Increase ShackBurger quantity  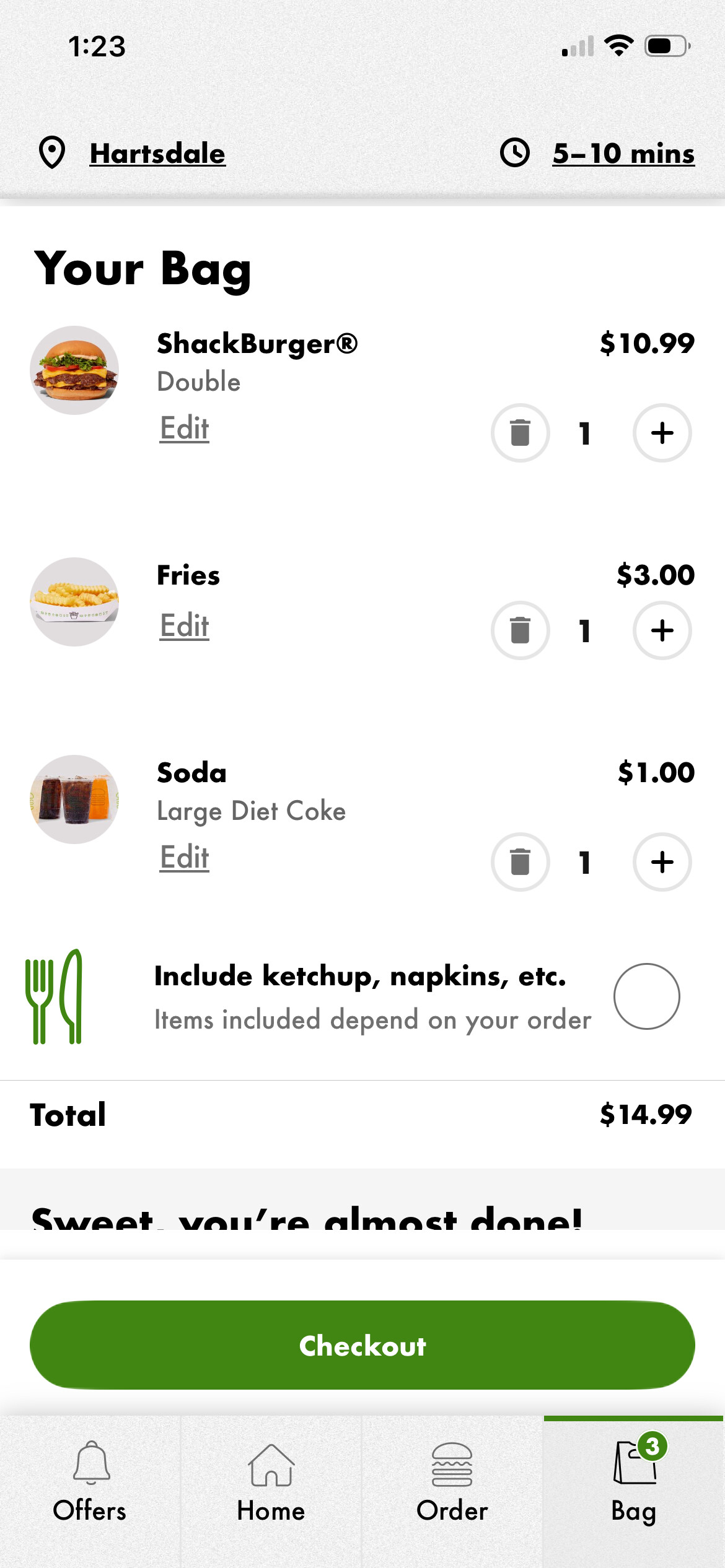662,433
